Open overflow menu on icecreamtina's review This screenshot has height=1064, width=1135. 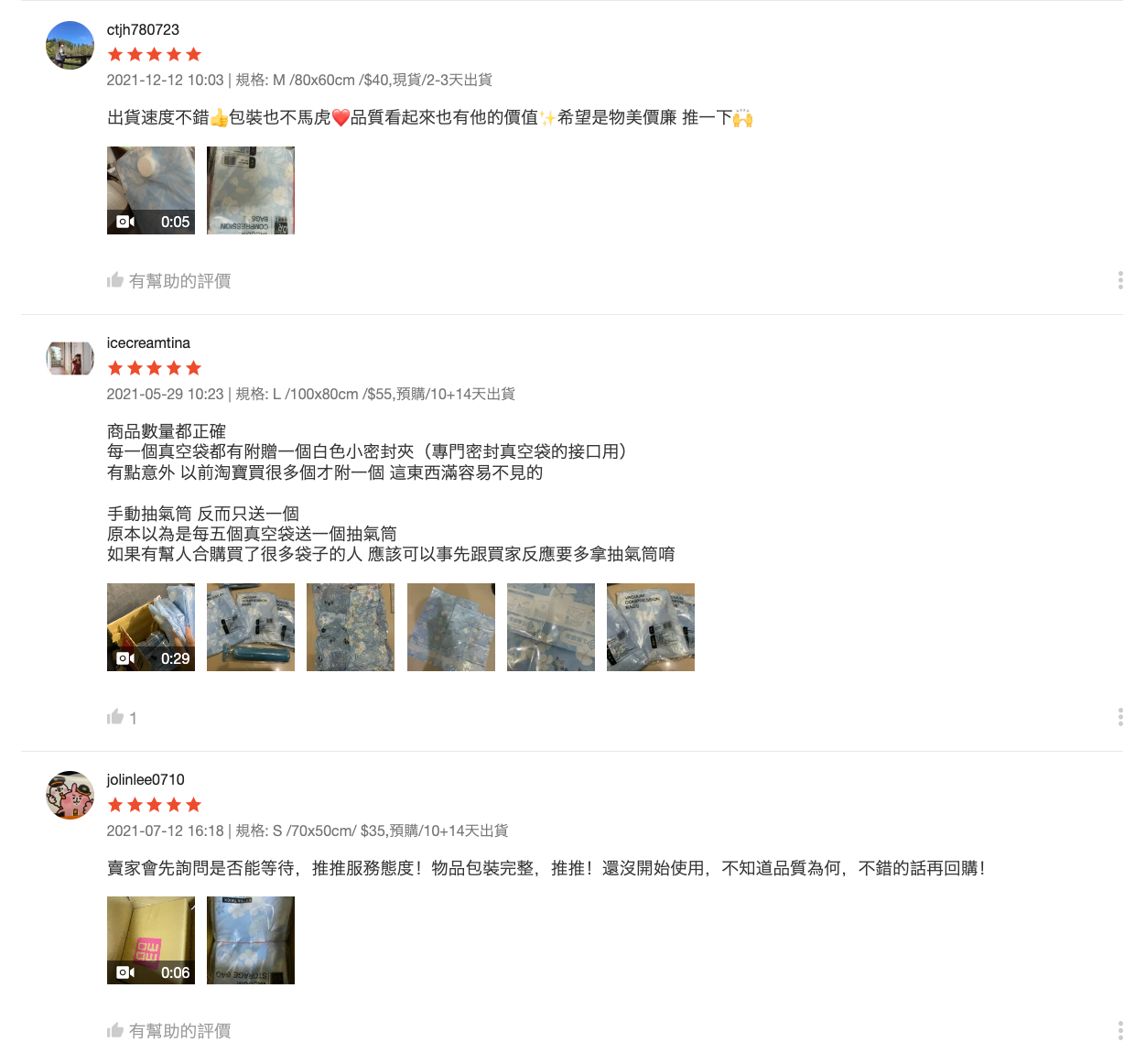(x=1119, y=717)
